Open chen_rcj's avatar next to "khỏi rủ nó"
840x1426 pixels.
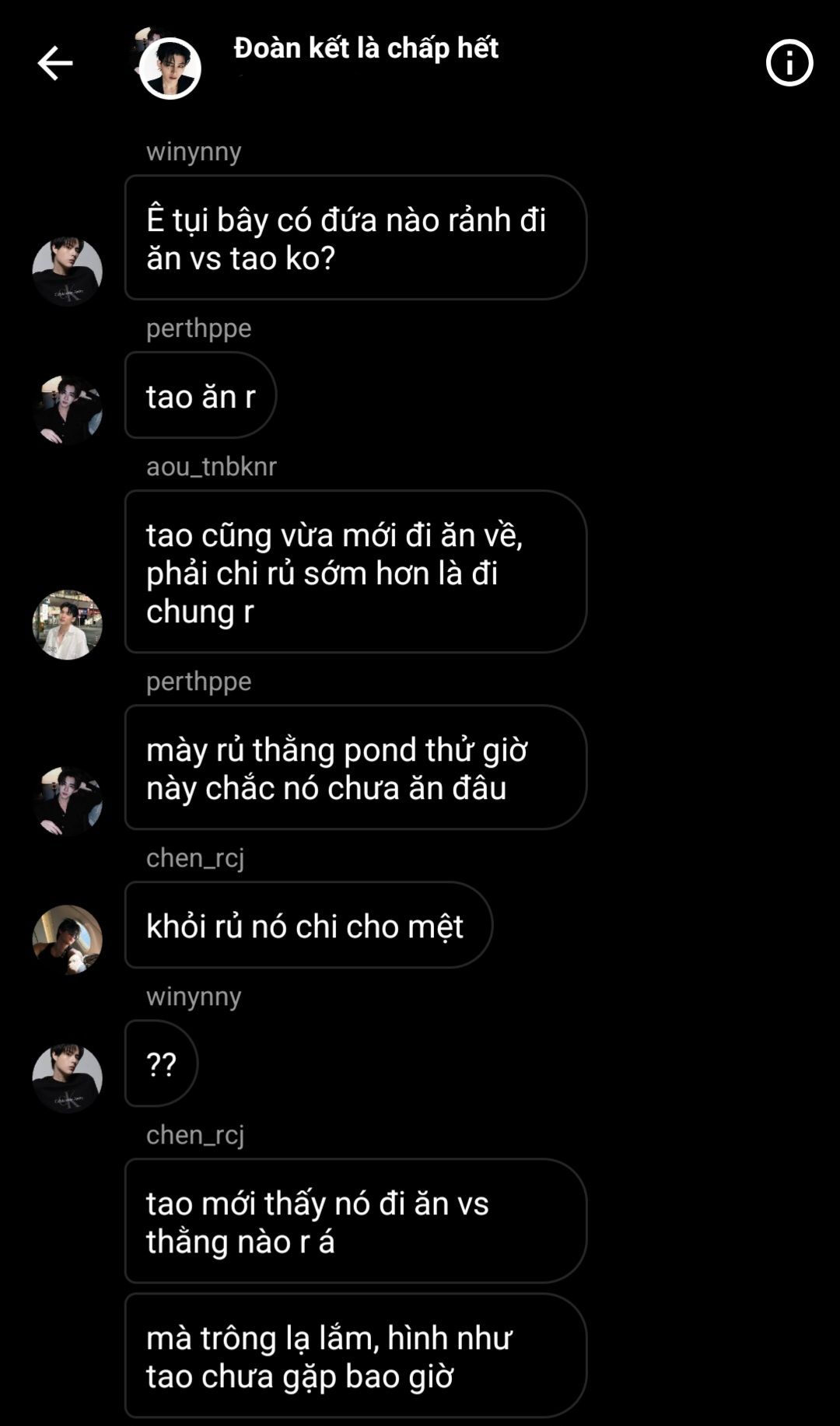click(67, 940)
